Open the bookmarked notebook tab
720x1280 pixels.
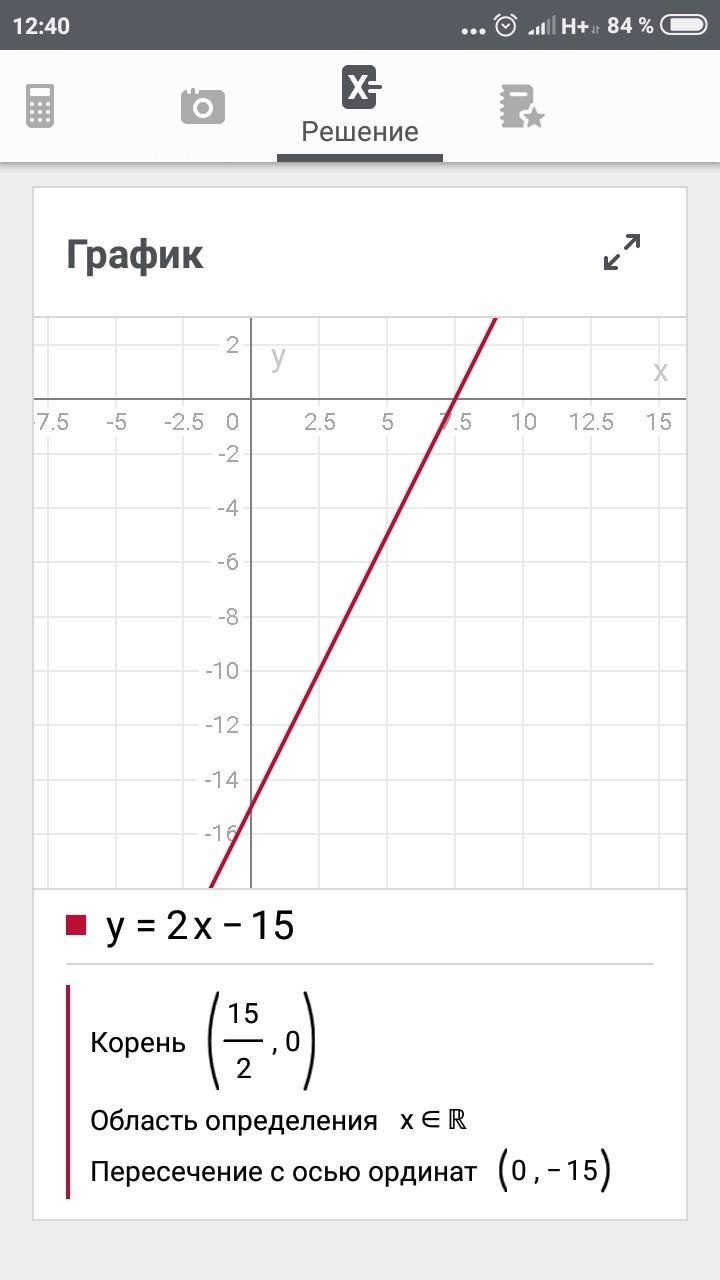point(522,107)
